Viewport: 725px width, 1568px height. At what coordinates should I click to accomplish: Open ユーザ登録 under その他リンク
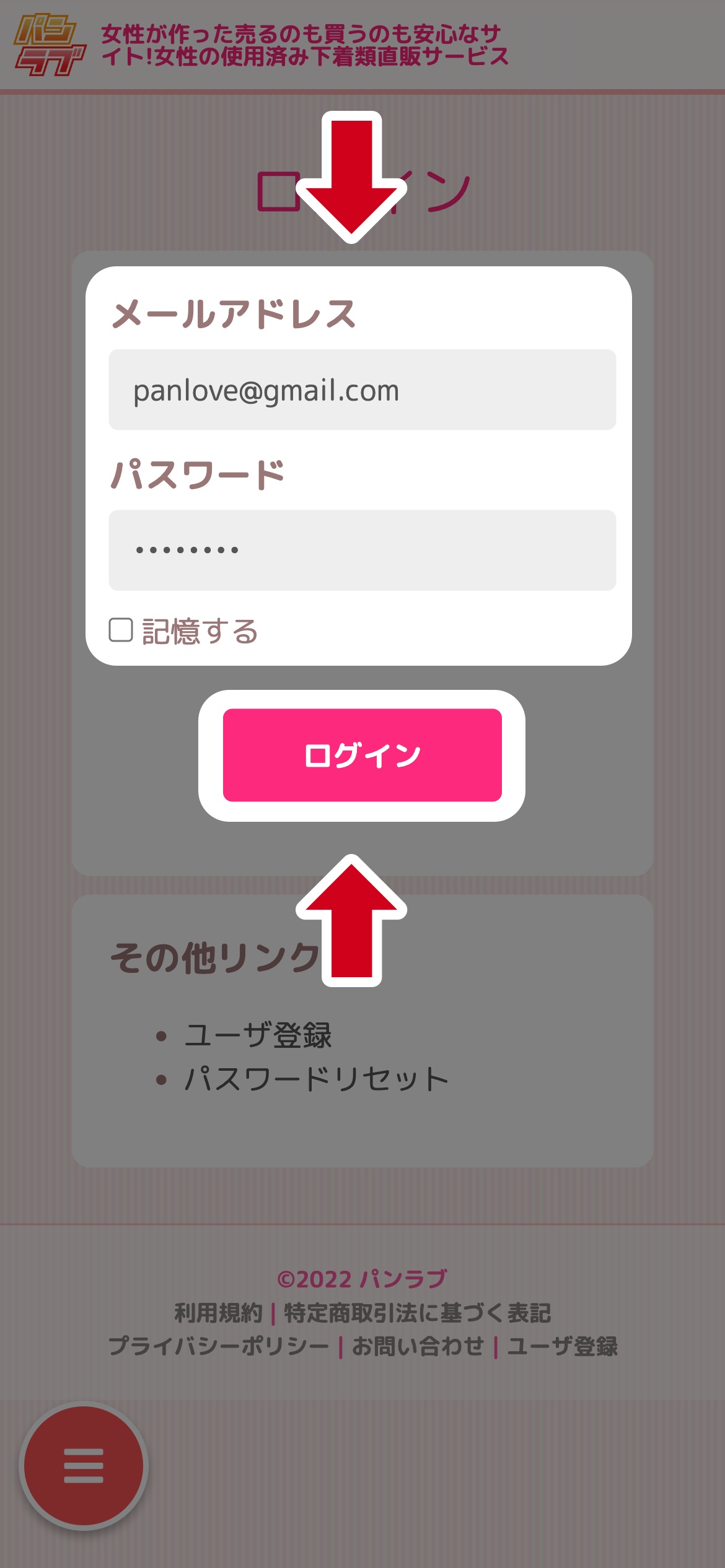(258, 1035)
